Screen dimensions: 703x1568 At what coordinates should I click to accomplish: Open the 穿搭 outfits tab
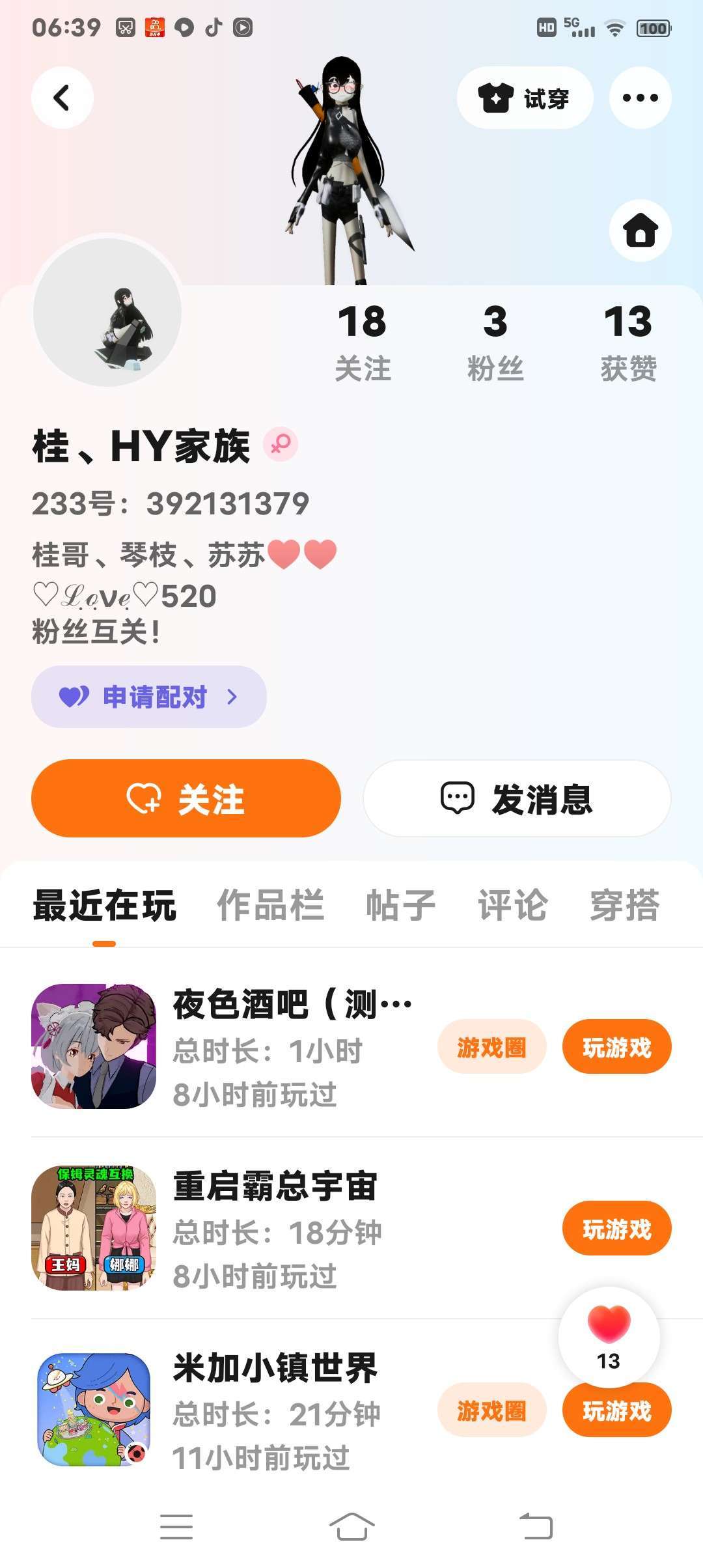pyautogui.click(x=624, y=905)
